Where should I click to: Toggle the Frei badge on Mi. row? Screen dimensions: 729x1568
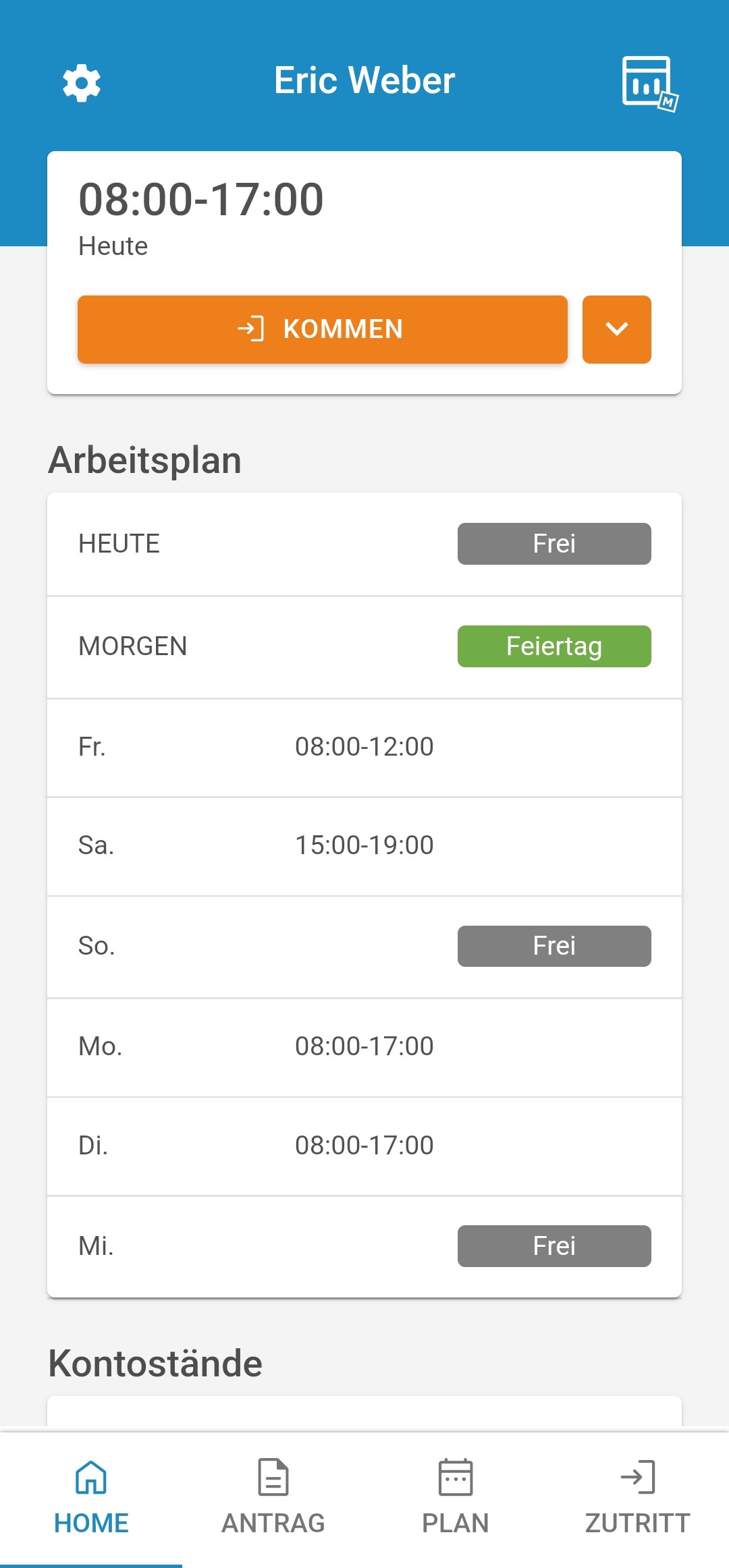click(x=553, y=1246)
